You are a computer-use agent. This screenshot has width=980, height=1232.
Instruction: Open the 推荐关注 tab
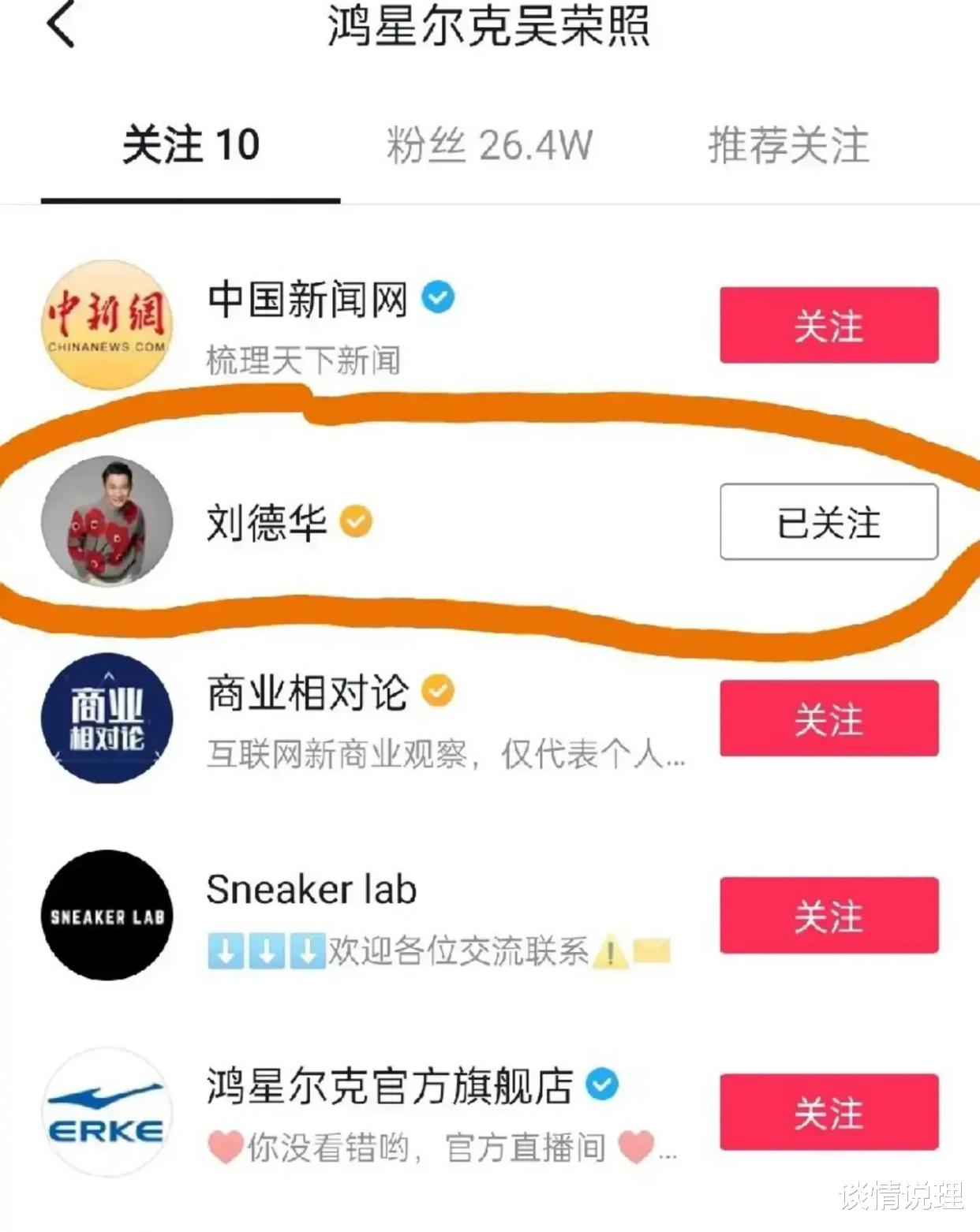click(788, 146)
